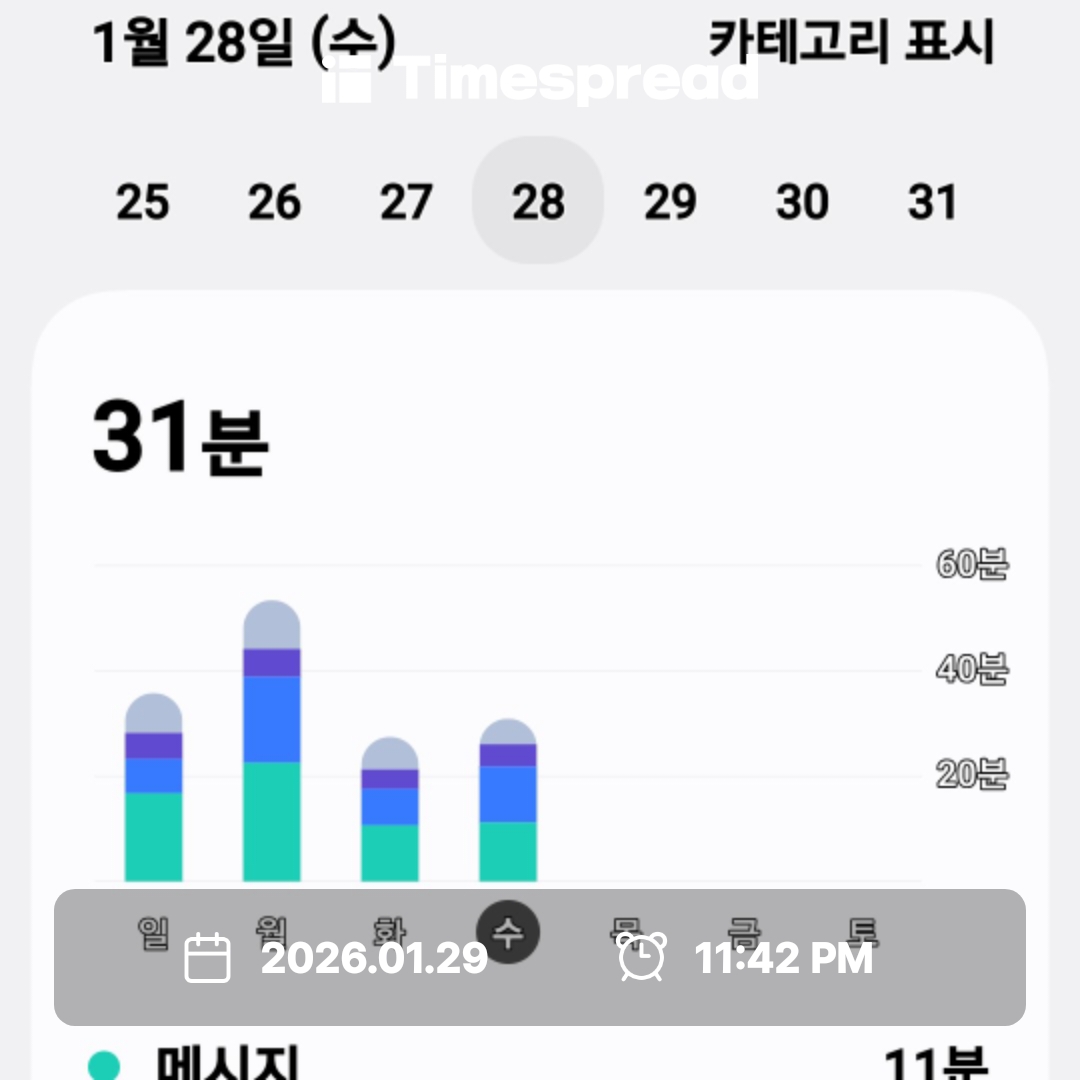Select the tallest bar in the usage chart
The width and height of the screenshot is (1080, 1080).
(272, 742)
